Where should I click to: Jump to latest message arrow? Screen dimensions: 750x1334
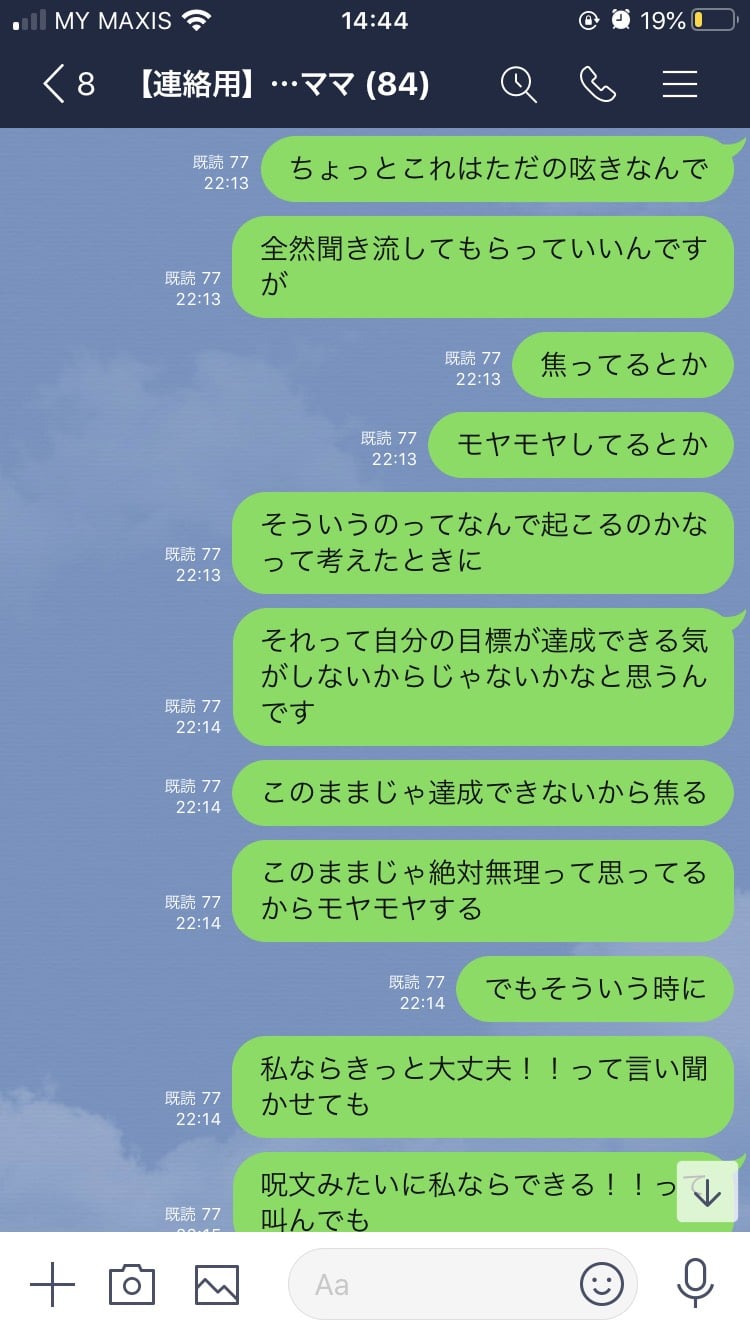[x=707, y=1191]
